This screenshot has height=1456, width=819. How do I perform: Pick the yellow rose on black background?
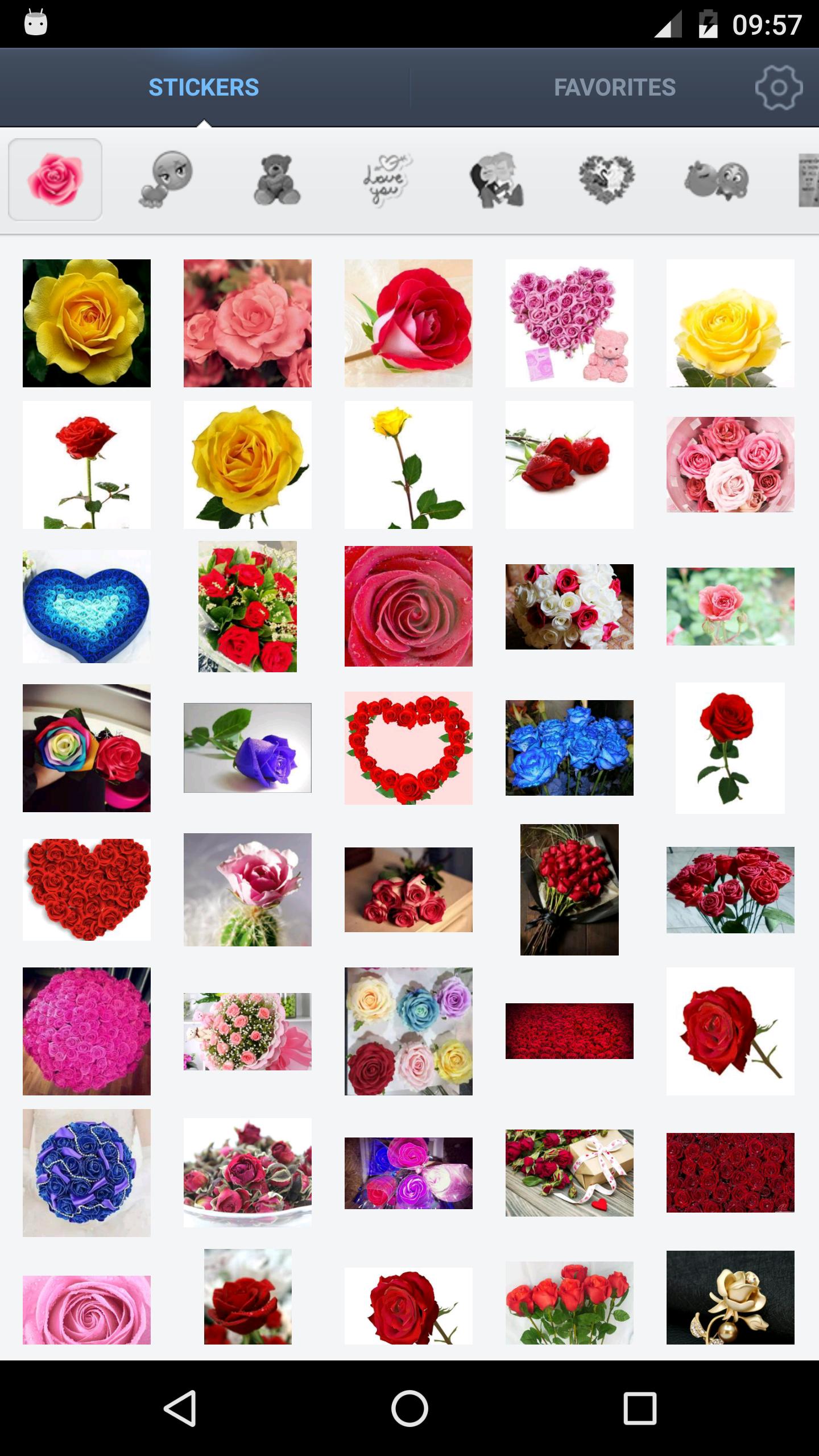(86, 323)
